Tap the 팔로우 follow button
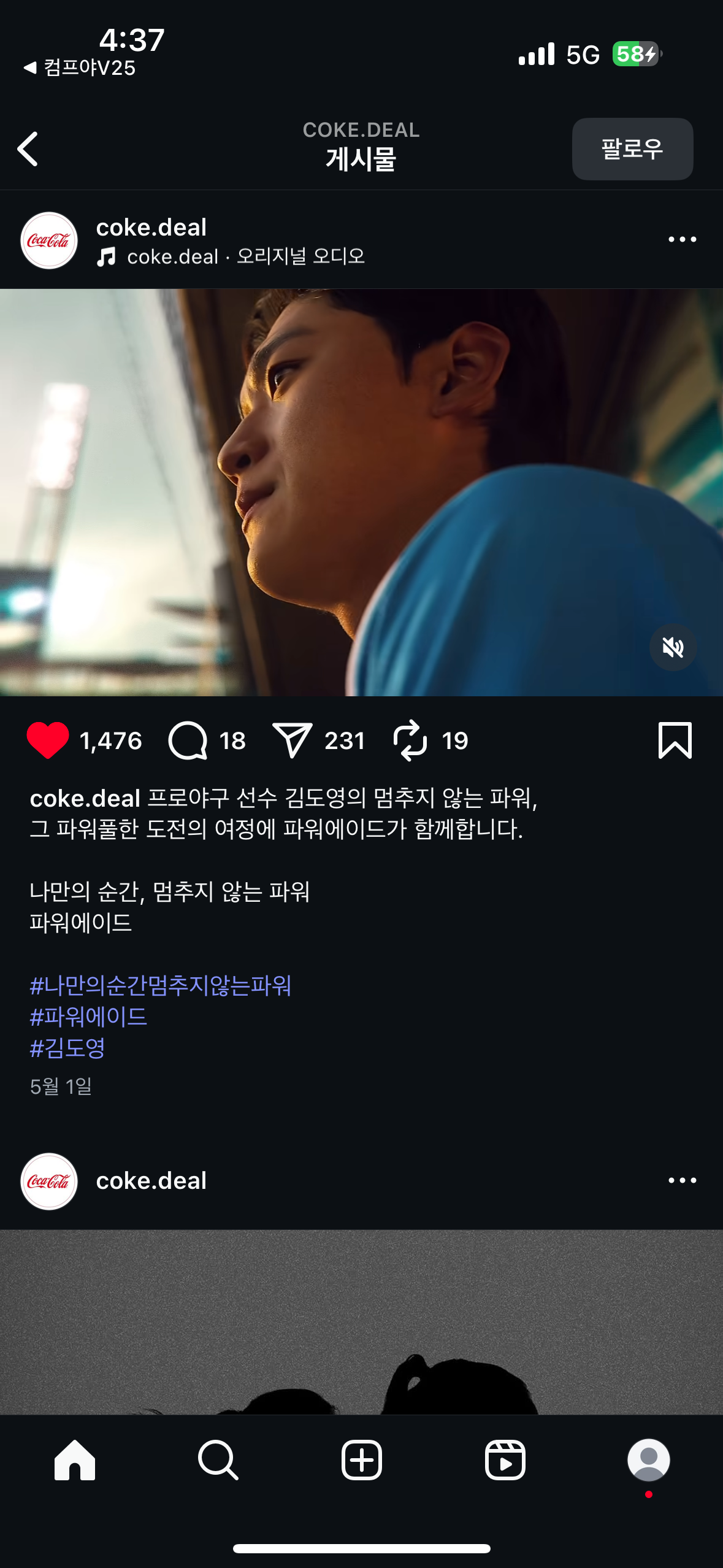Image resolution: width=723 pixels, height=1568 pixels. click(x=632, y=149)
